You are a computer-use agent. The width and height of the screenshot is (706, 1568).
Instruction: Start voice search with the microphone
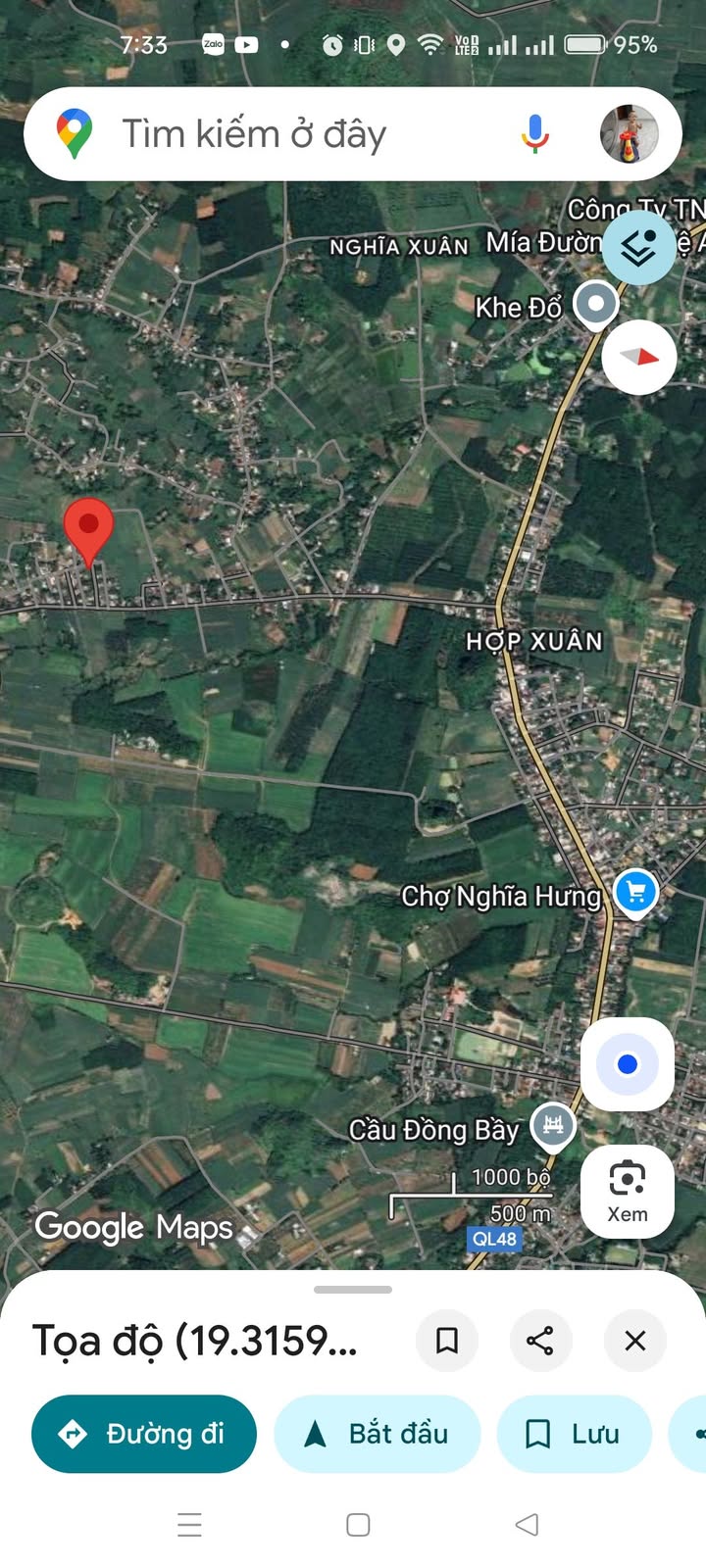click(534, 133)
